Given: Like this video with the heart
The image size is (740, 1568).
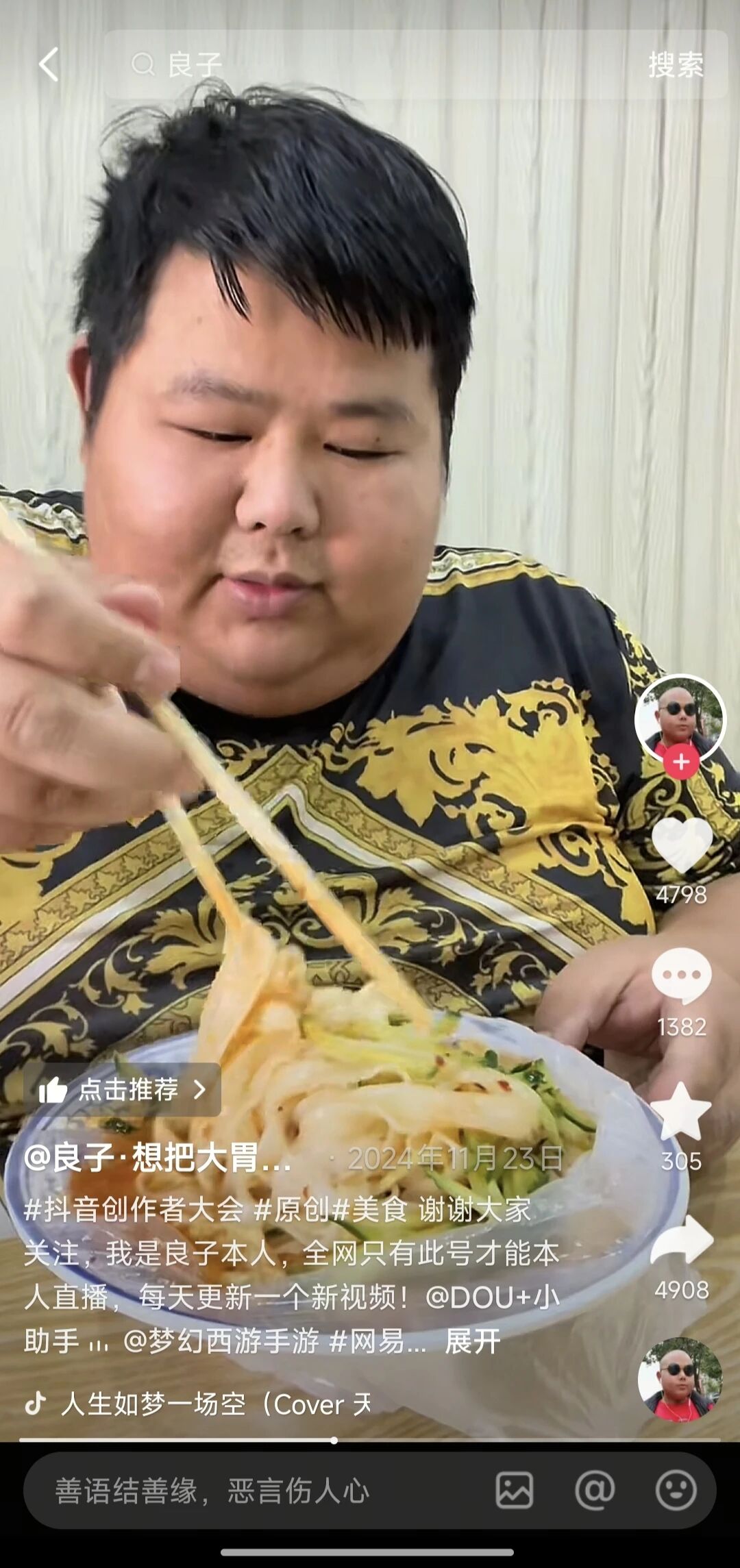Looking at the screenshot, I should [x=681, y=845].
